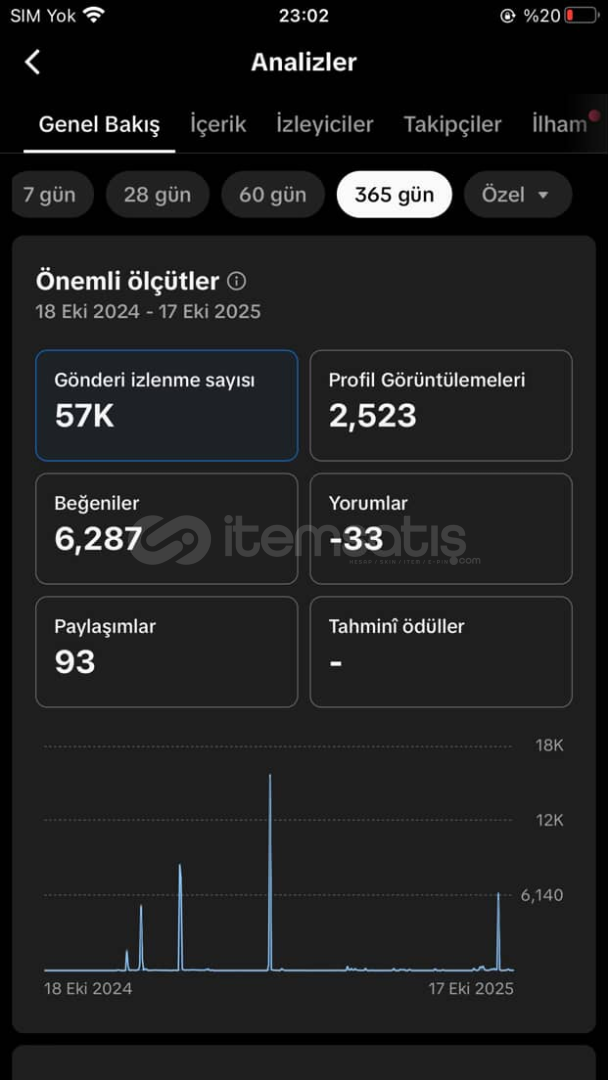Image resolution: width=608 pixels, height=1080 pixels.
Task: Select the Gönderi izlenme sayısı card
Action: click(166, 405)
